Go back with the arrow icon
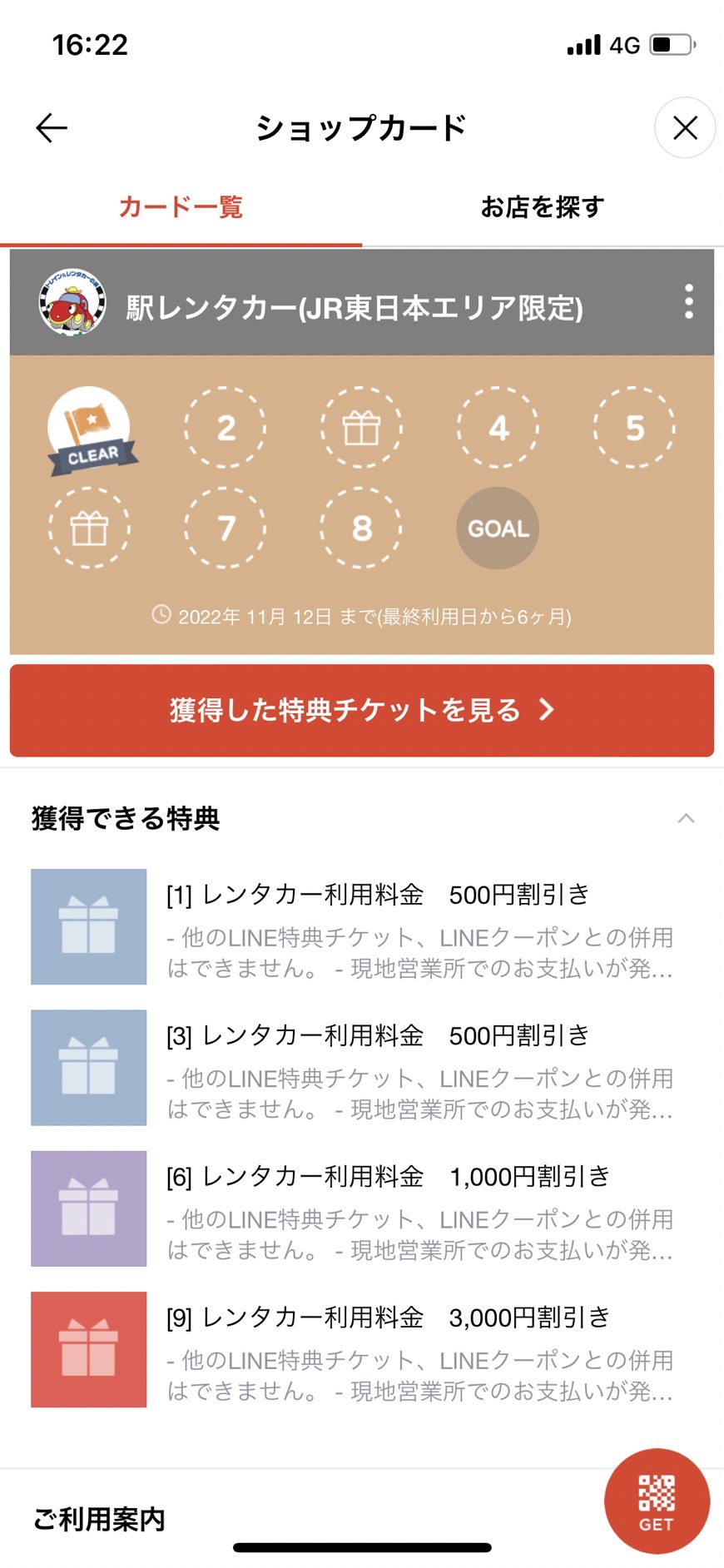This screenshot has height=1568, width=724. point(52,128)
